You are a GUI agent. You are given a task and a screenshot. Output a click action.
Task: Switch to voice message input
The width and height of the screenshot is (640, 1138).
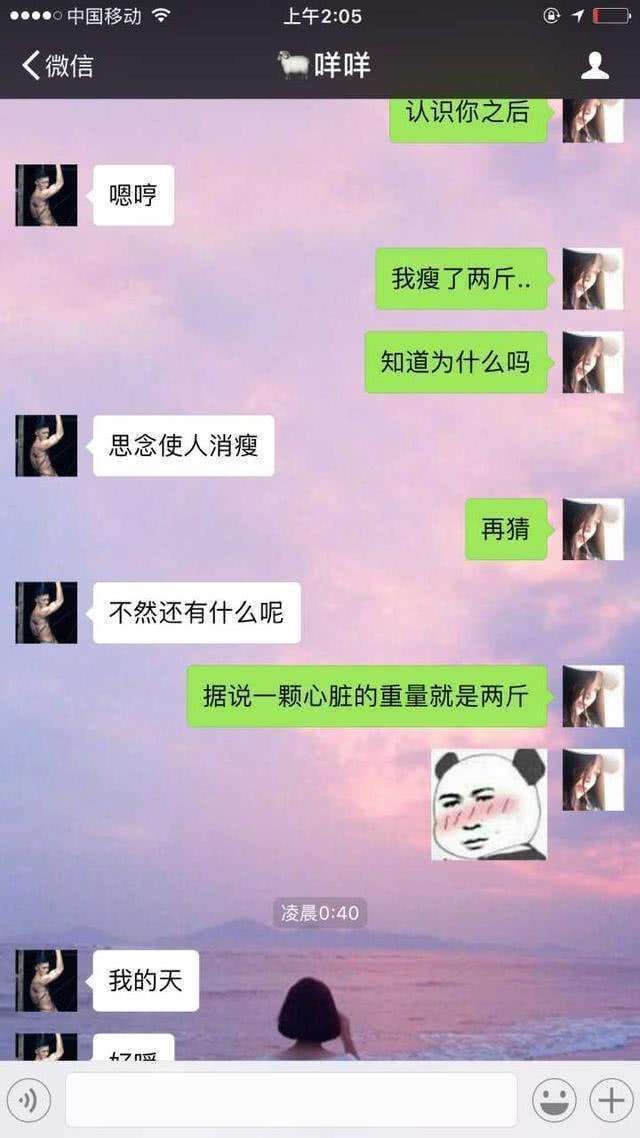point(28,1100)
